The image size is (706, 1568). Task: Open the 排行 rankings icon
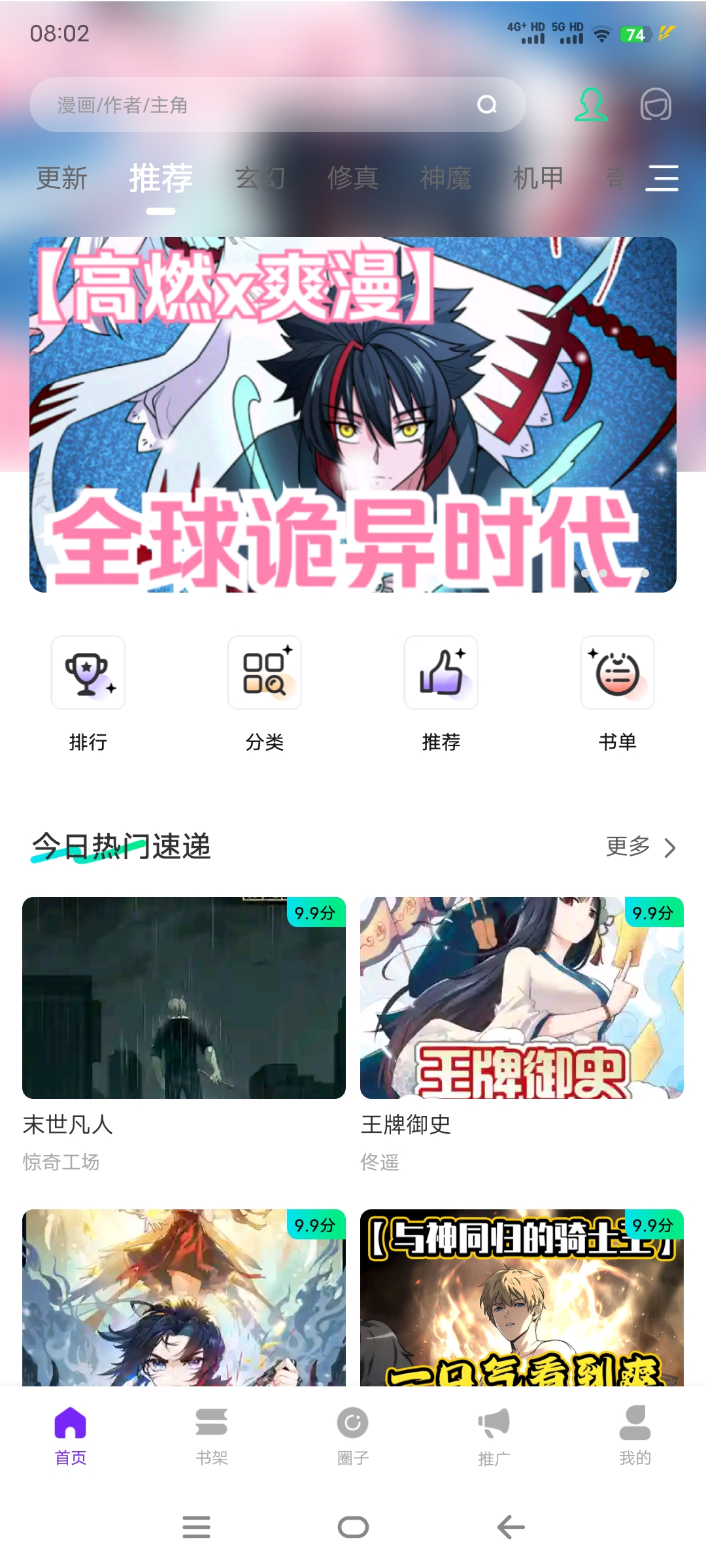pyautogui.click(x=88, y=673)
